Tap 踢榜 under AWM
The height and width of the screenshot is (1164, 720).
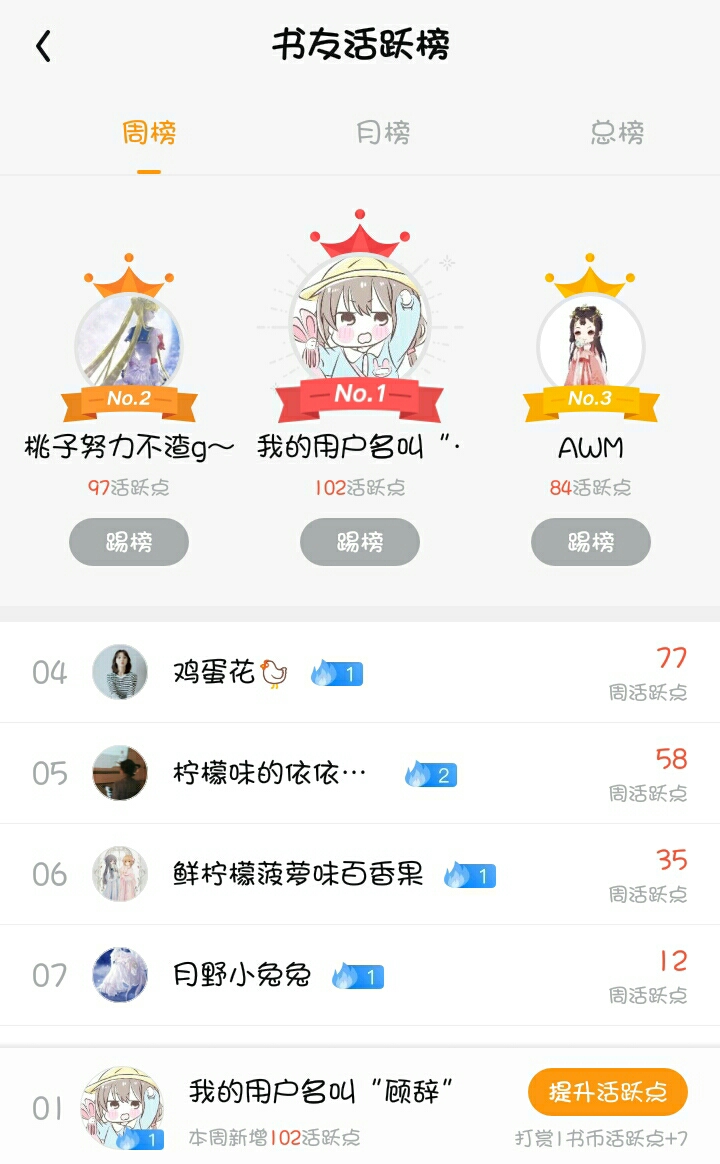coord(591,542)
